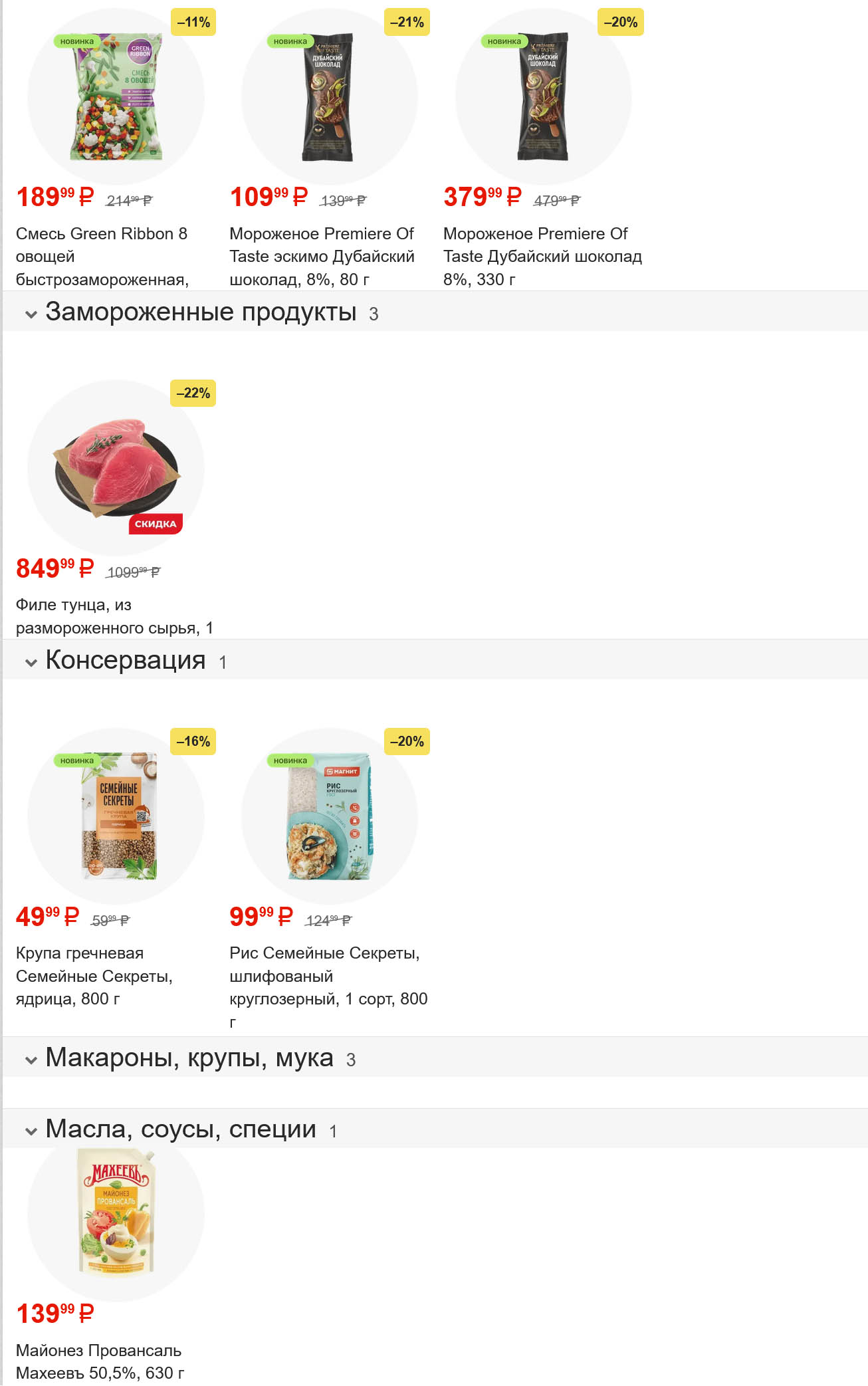
Task: Open Крупа гречневая Семейные Секреты product
Action: pos(115,816)
